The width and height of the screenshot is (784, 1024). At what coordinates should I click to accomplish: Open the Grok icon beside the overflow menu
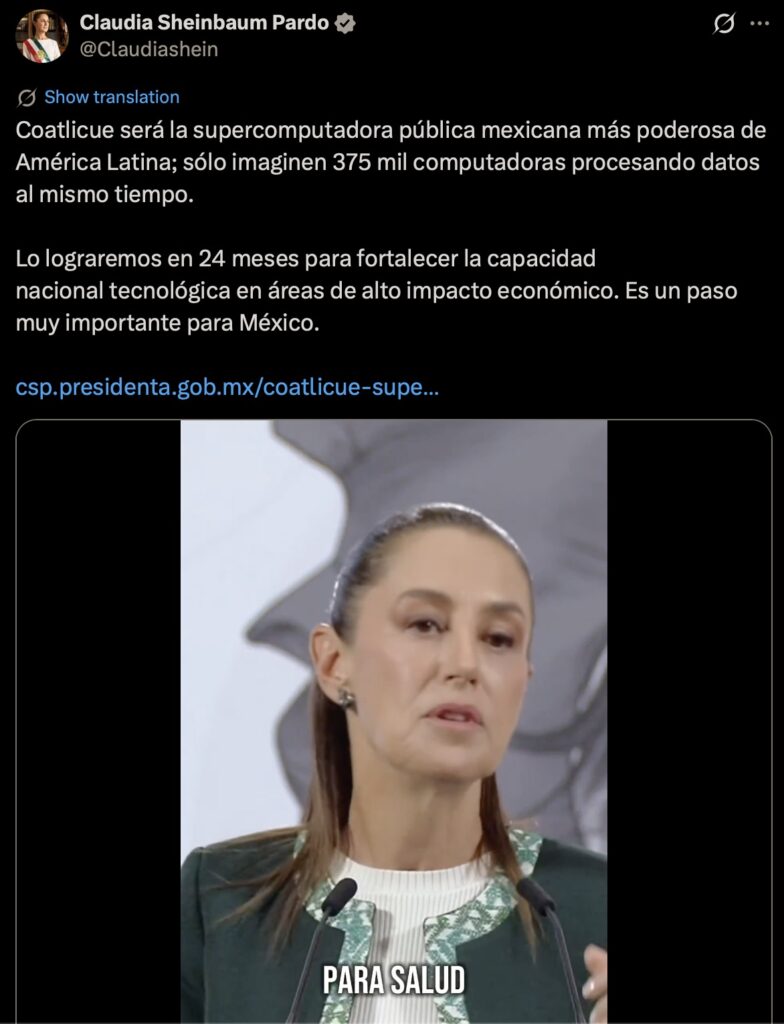coord(723,25)
